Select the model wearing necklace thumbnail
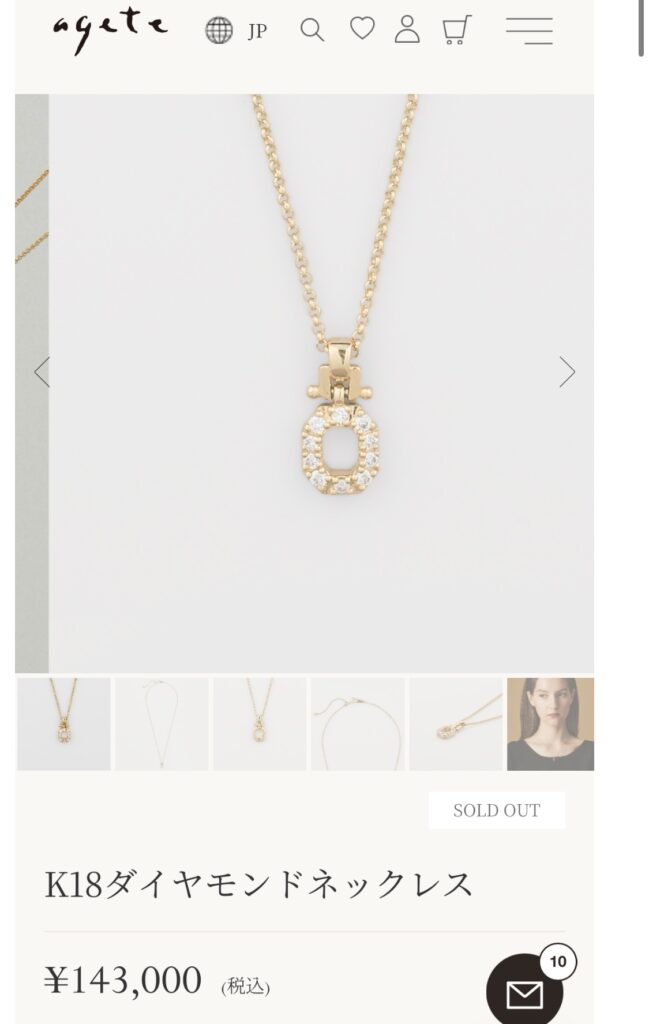Image resolution: width=649 pixels, height=1024 pixels. tap(550, 724)
